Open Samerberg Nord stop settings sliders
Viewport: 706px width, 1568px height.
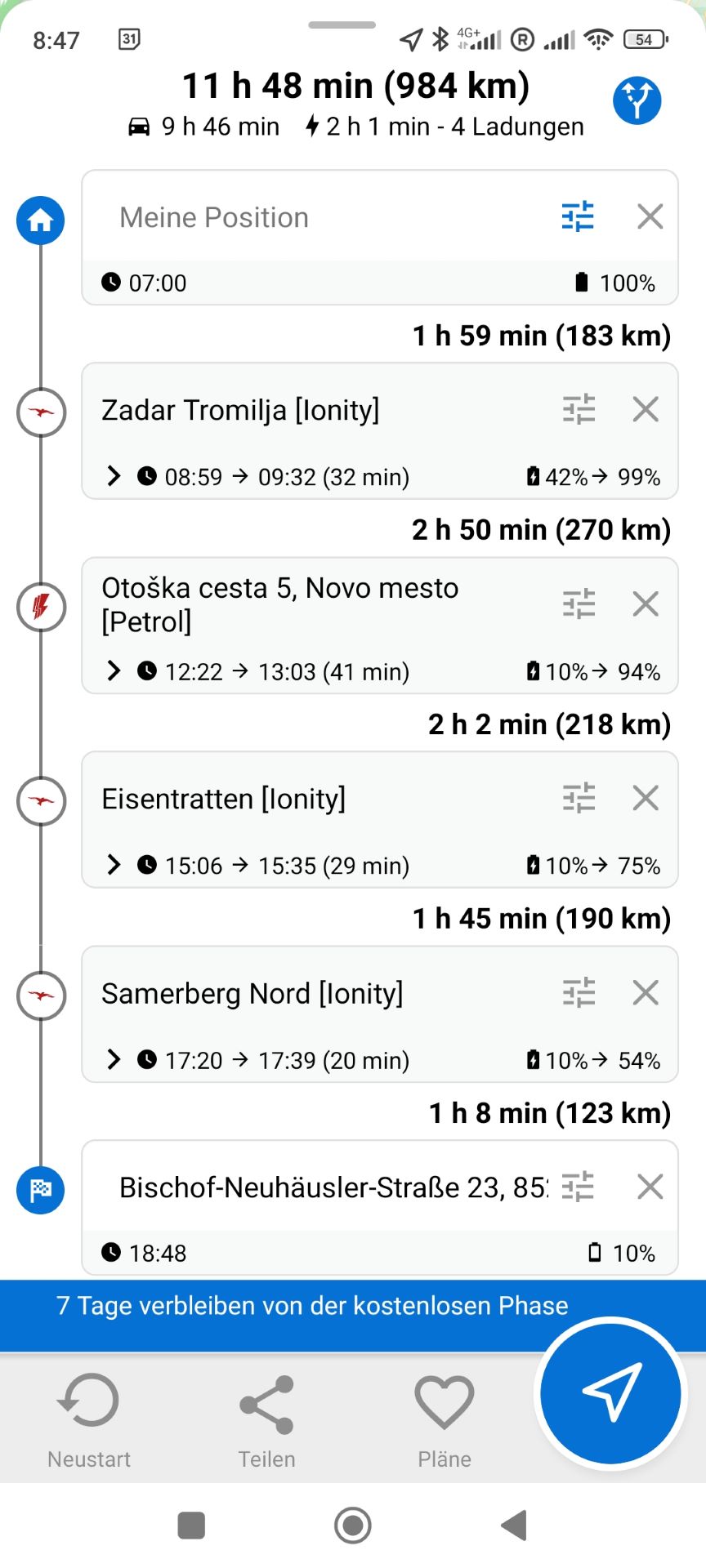point(579,993)
